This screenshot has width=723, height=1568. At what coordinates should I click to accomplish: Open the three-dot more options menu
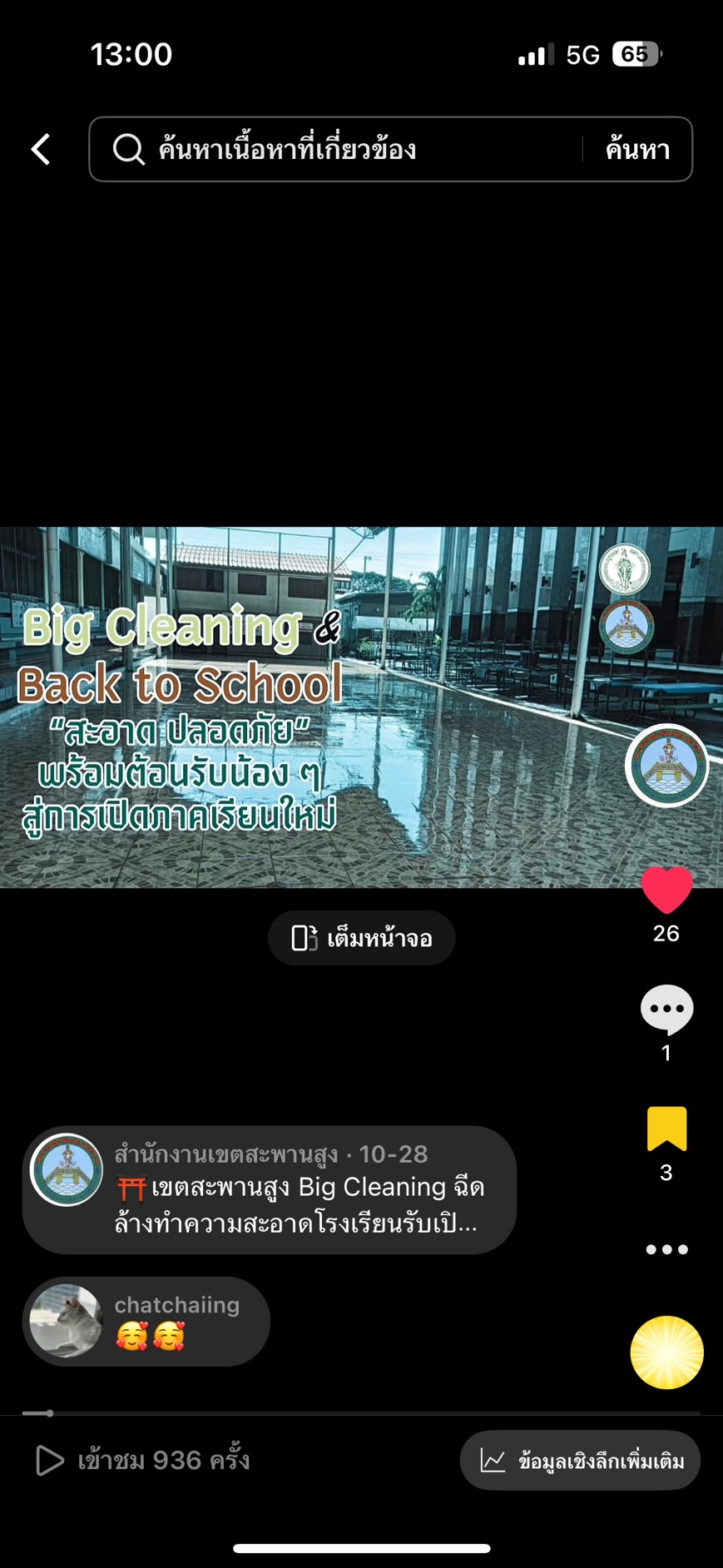pyautogui.click(x=666, y=1249)
